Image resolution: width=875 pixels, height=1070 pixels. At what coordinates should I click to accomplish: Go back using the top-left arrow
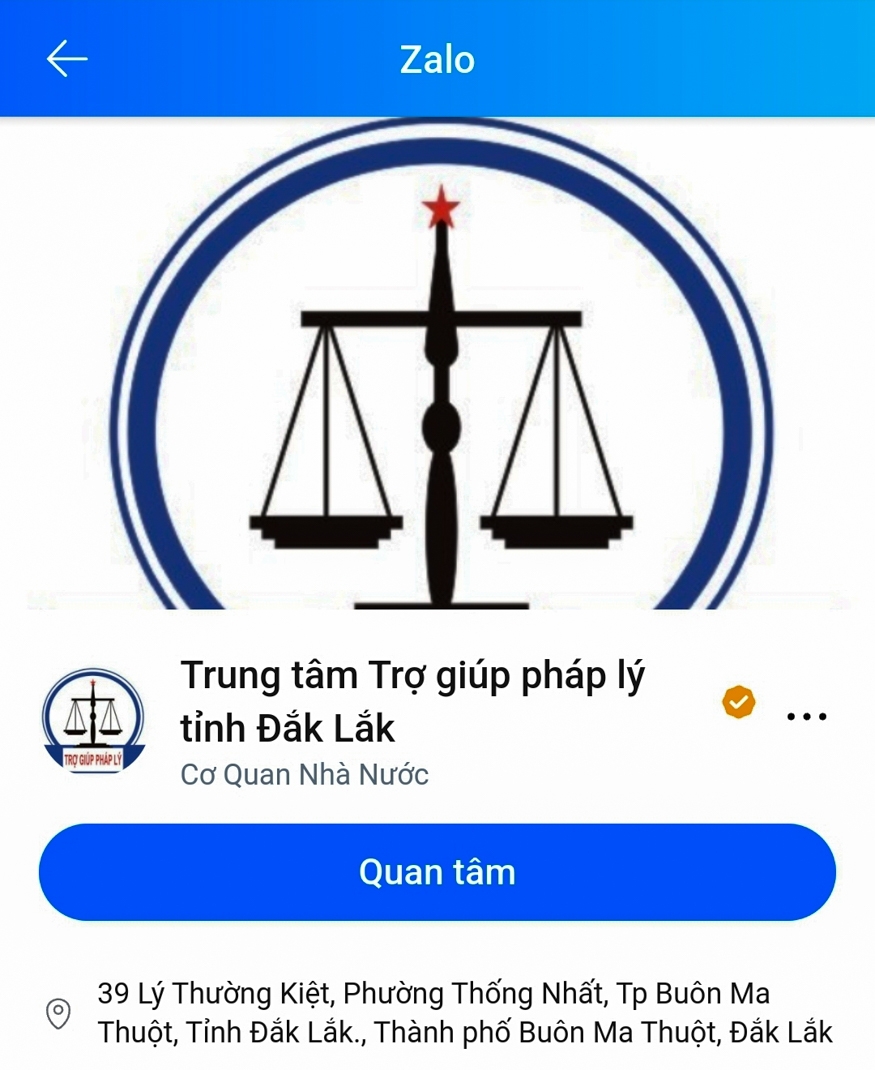[67, 59]
